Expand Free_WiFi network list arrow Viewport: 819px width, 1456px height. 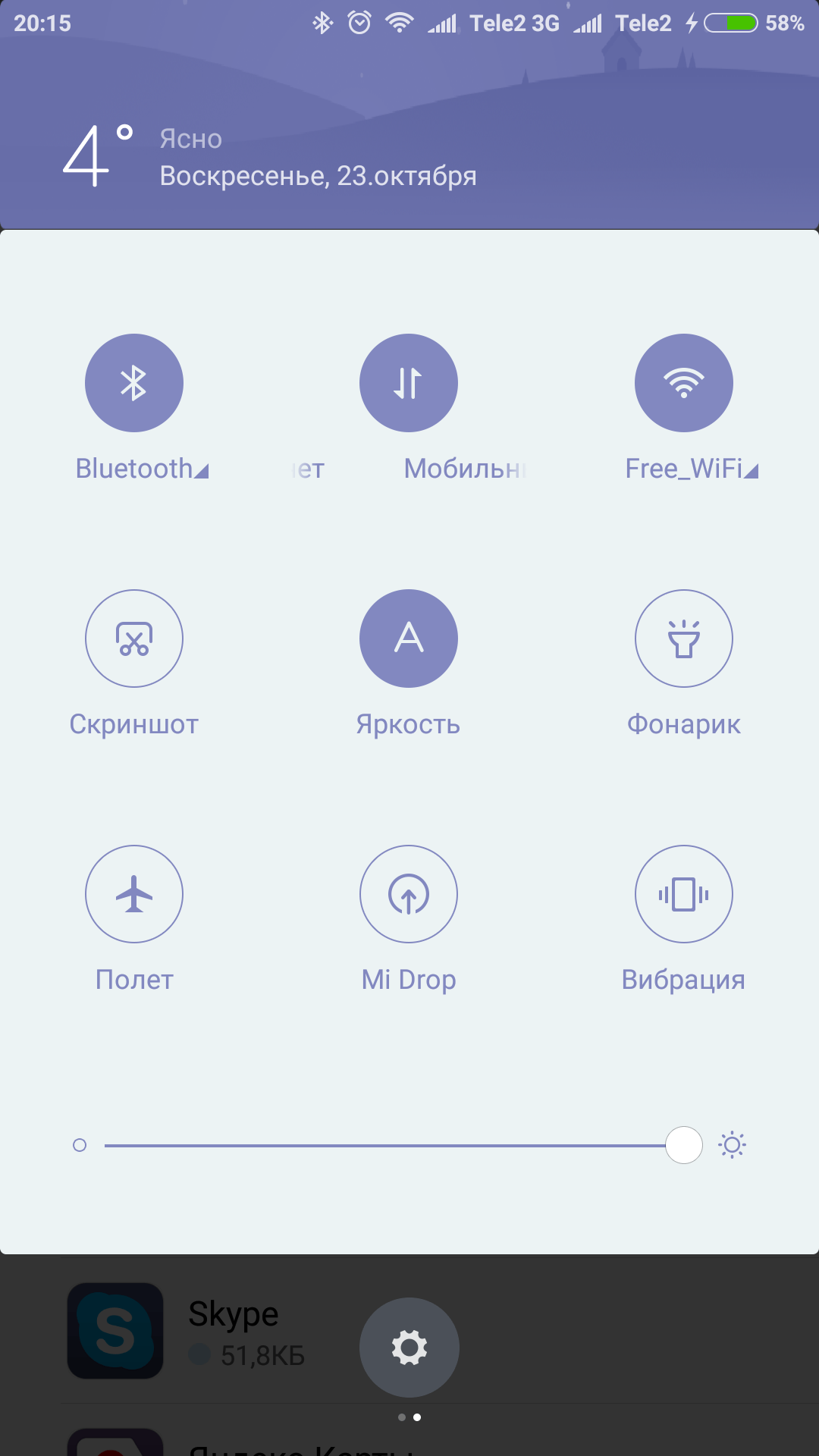click(752, 472)
